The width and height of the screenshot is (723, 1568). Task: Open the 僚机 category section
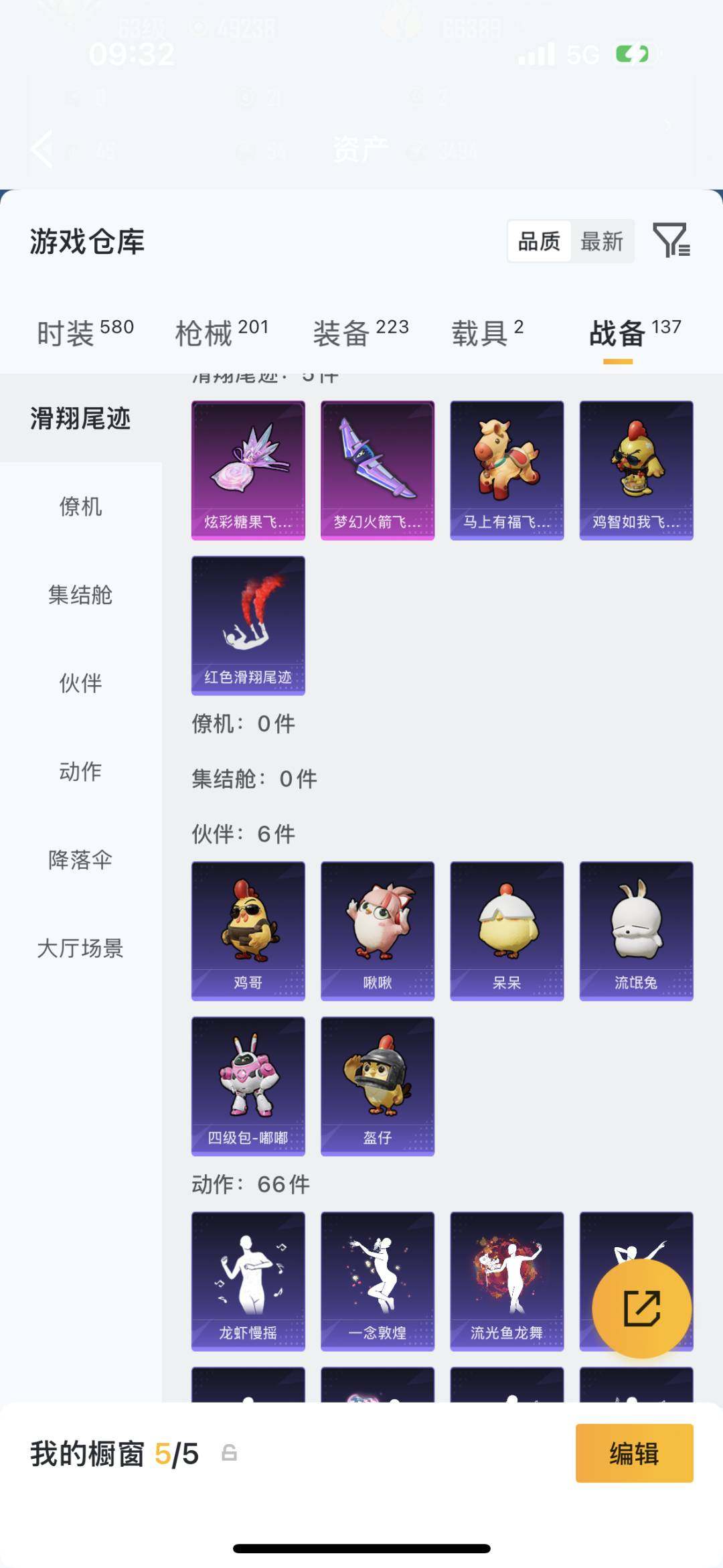pos(80,508)
